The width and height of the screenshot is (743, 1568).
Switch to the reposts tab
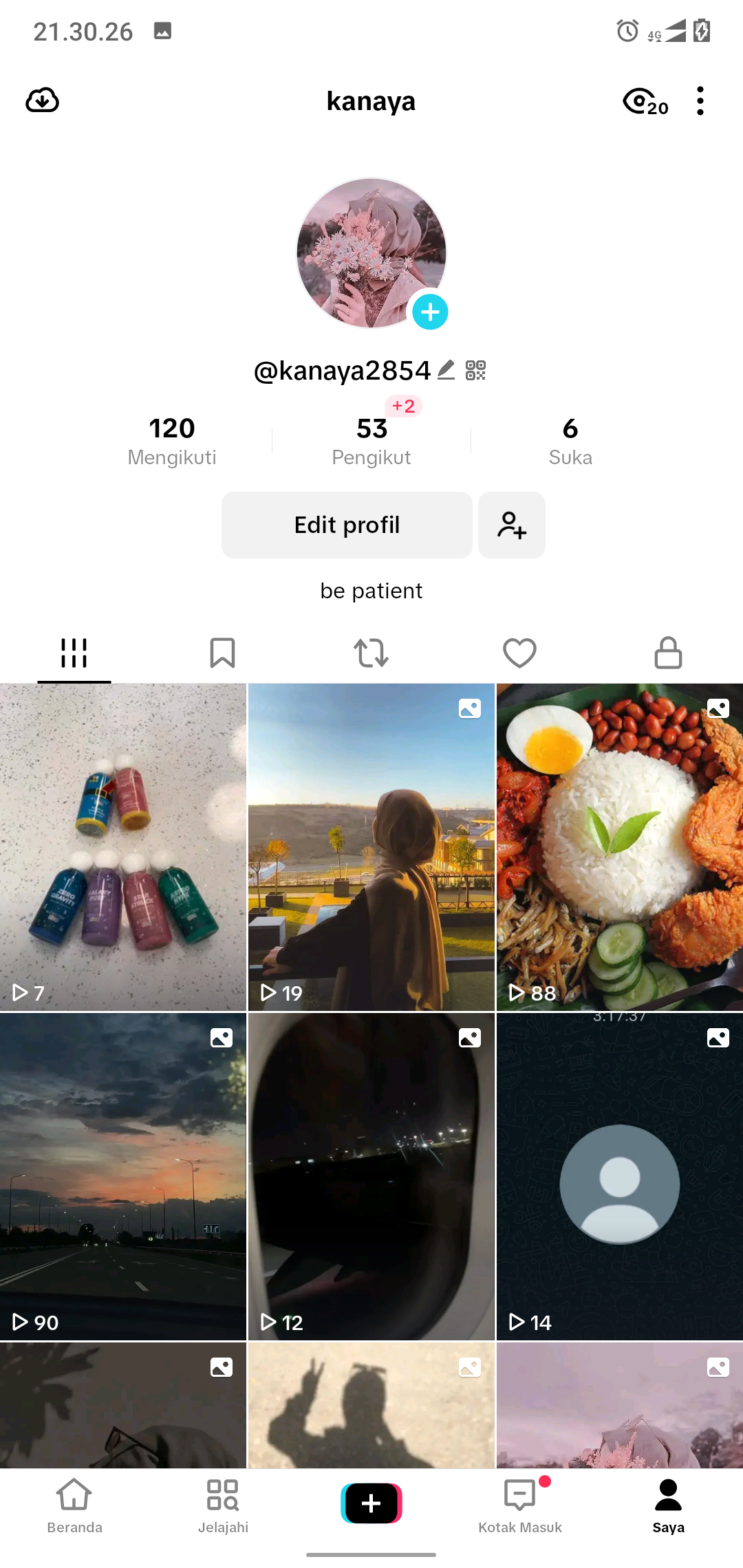click(x=371, y=653)
